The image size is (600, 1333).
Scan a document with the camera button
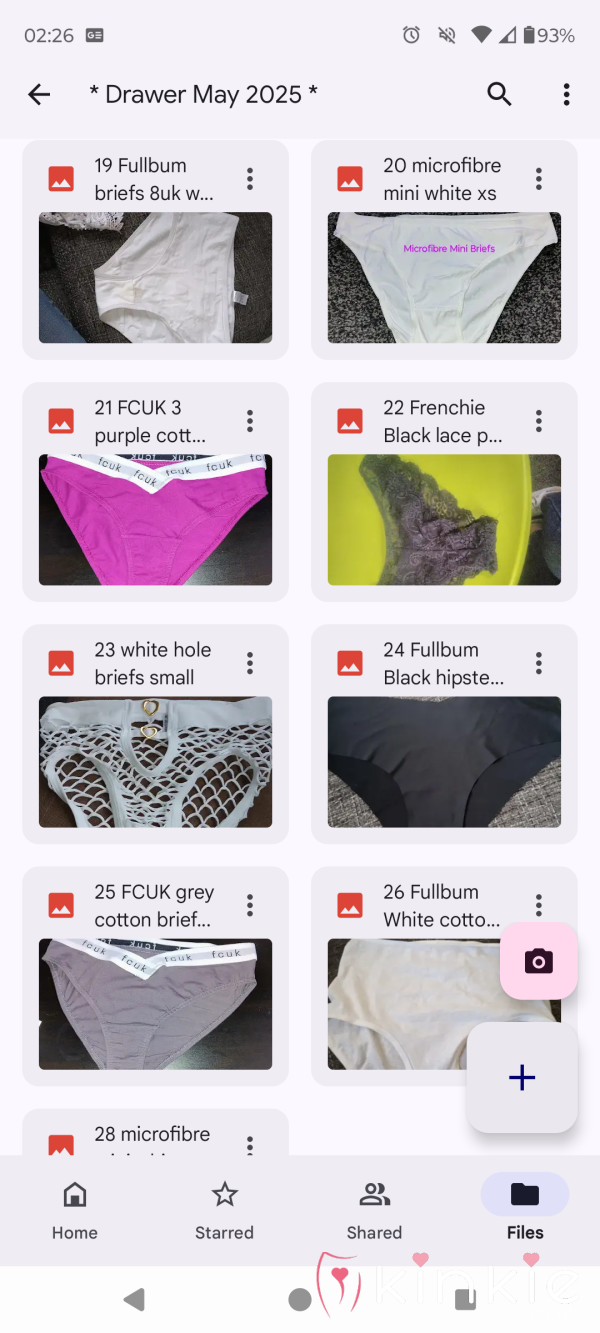coord(539,961)
